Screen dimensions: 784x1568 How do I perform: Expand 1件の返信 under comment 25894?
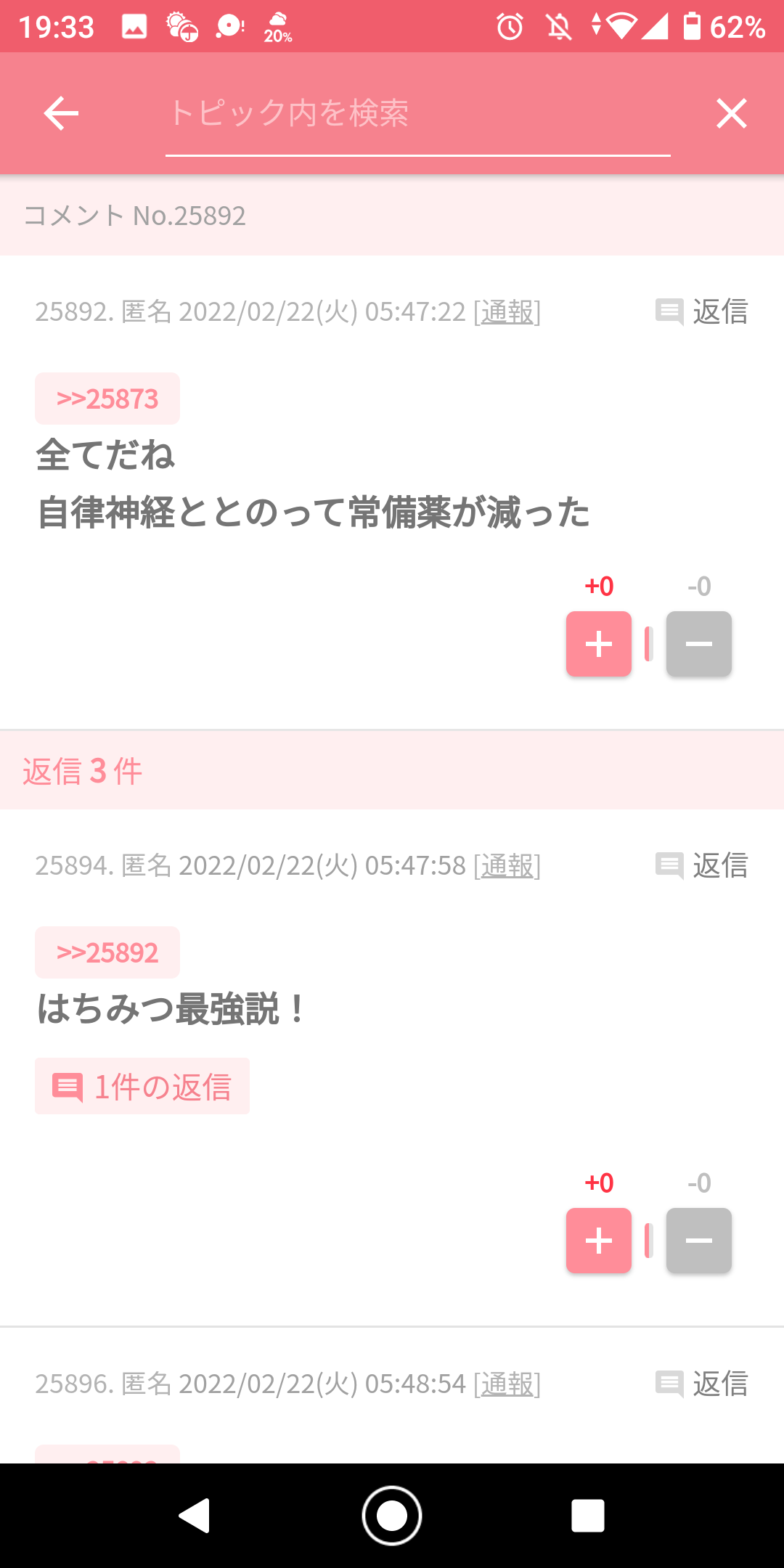[x=142, y=1086]
